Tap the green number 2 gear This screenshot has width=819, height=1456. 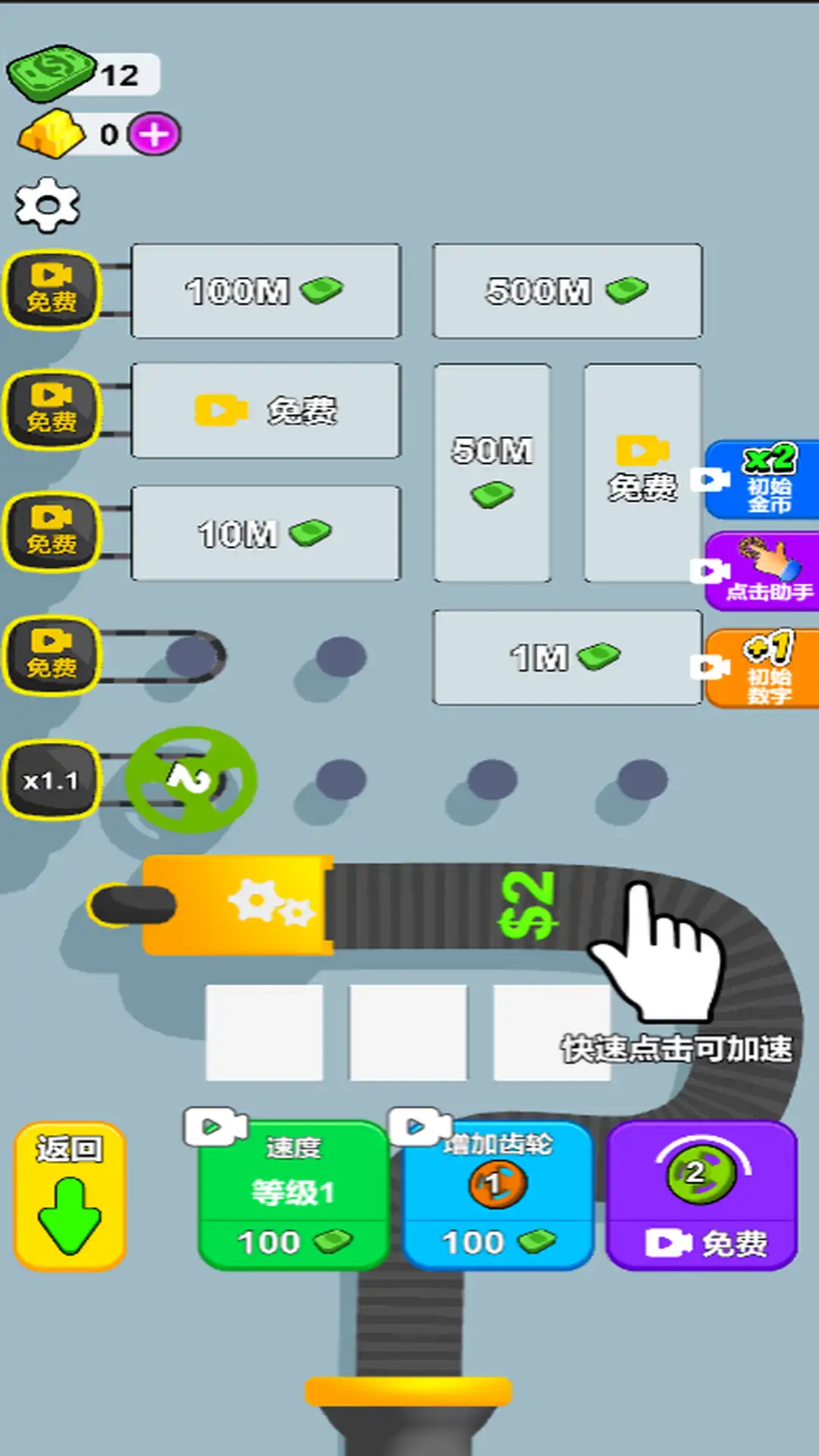[x=190, y=780]
